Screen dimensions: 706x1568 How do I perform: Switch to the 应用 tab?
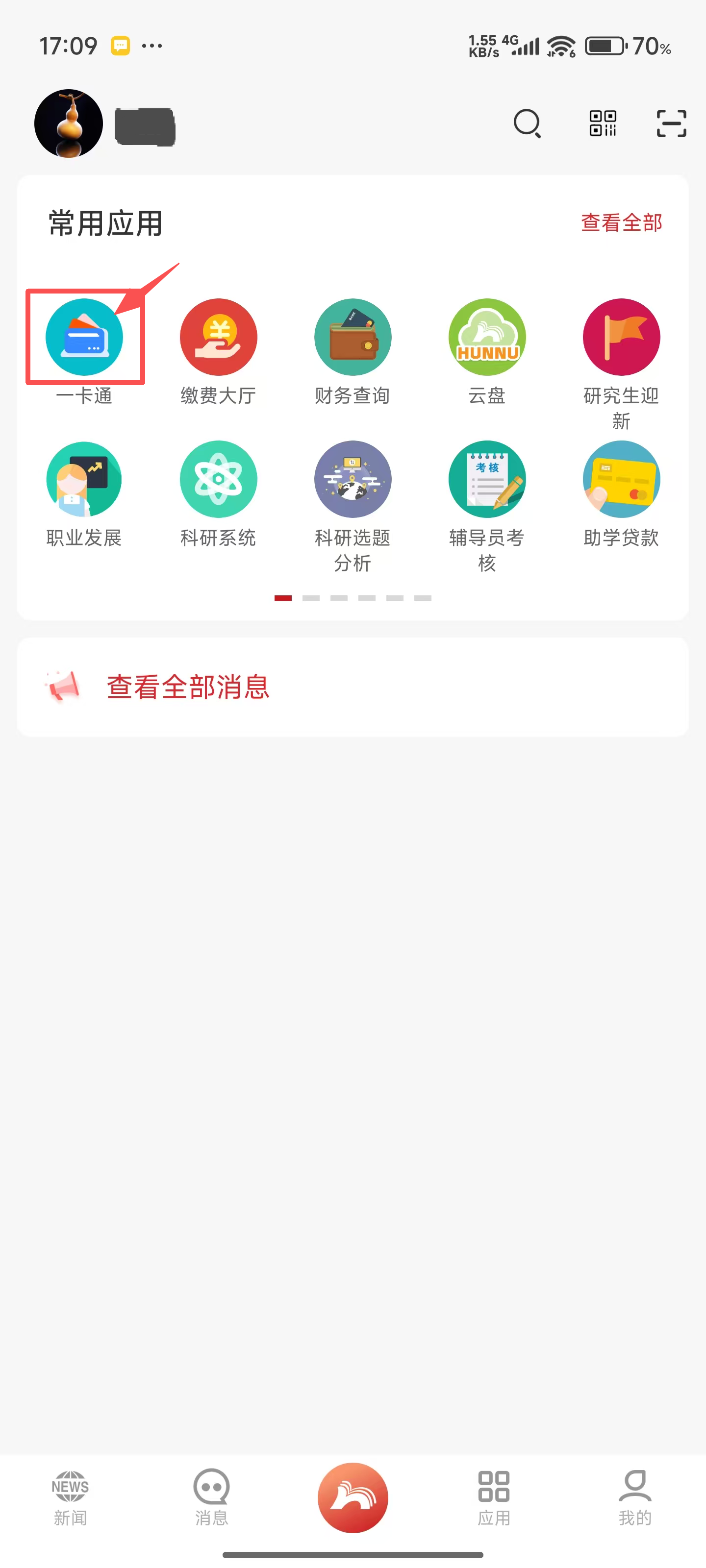(493, 1498)
